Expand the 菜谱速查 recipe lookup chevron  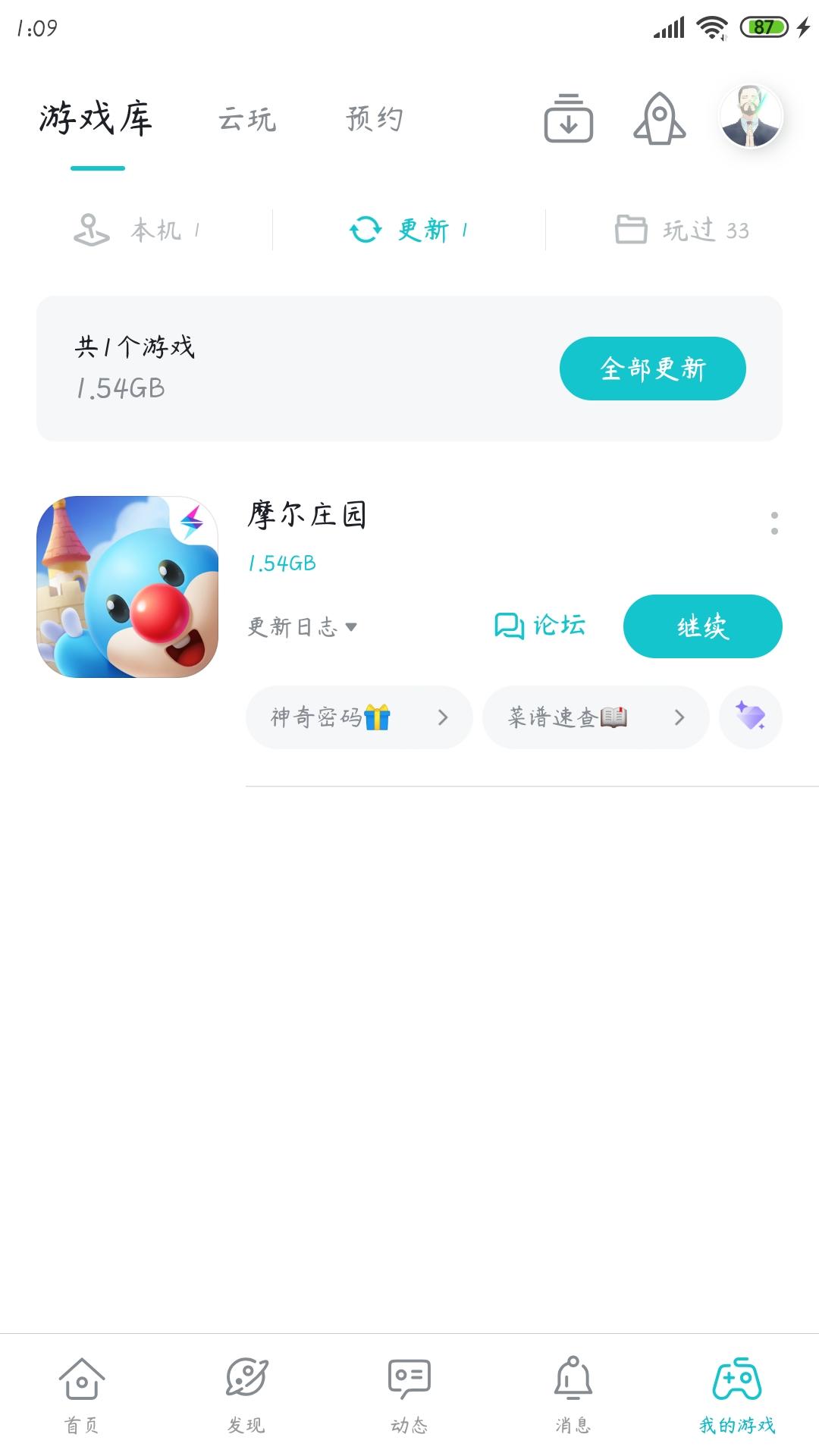679,717
